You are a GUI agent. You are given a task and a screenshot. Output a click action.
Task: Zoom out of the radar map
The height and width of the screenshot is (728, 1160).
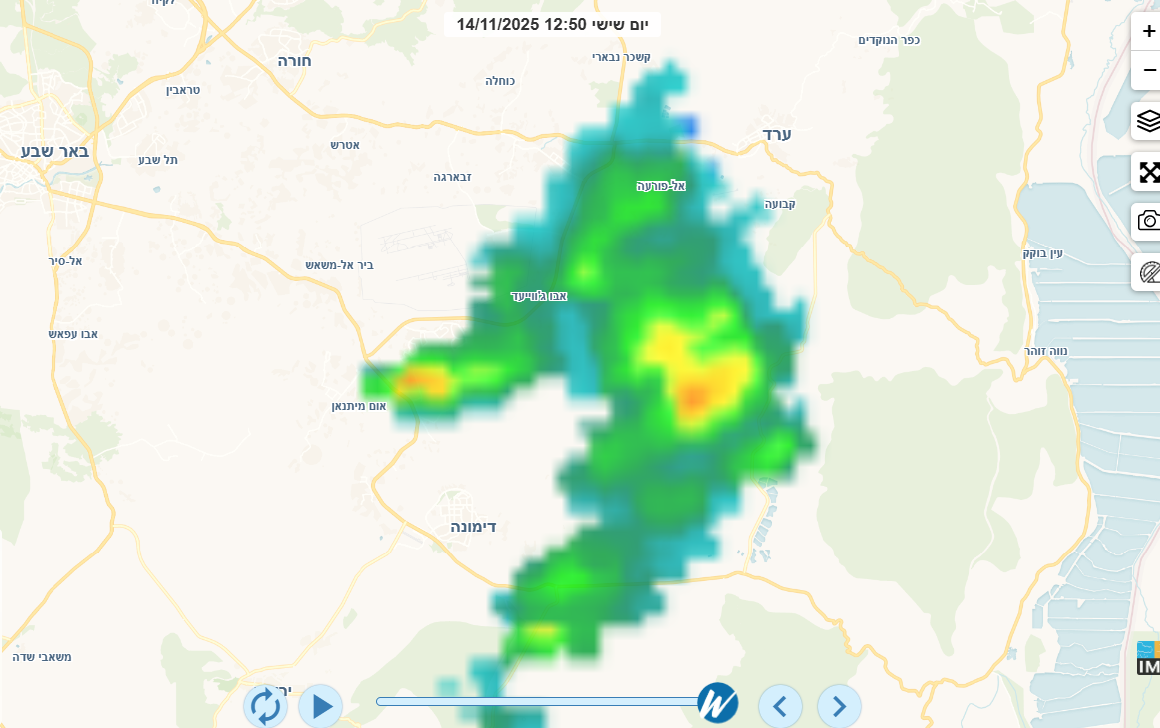pyautogui.click(x=1148, y=70)
